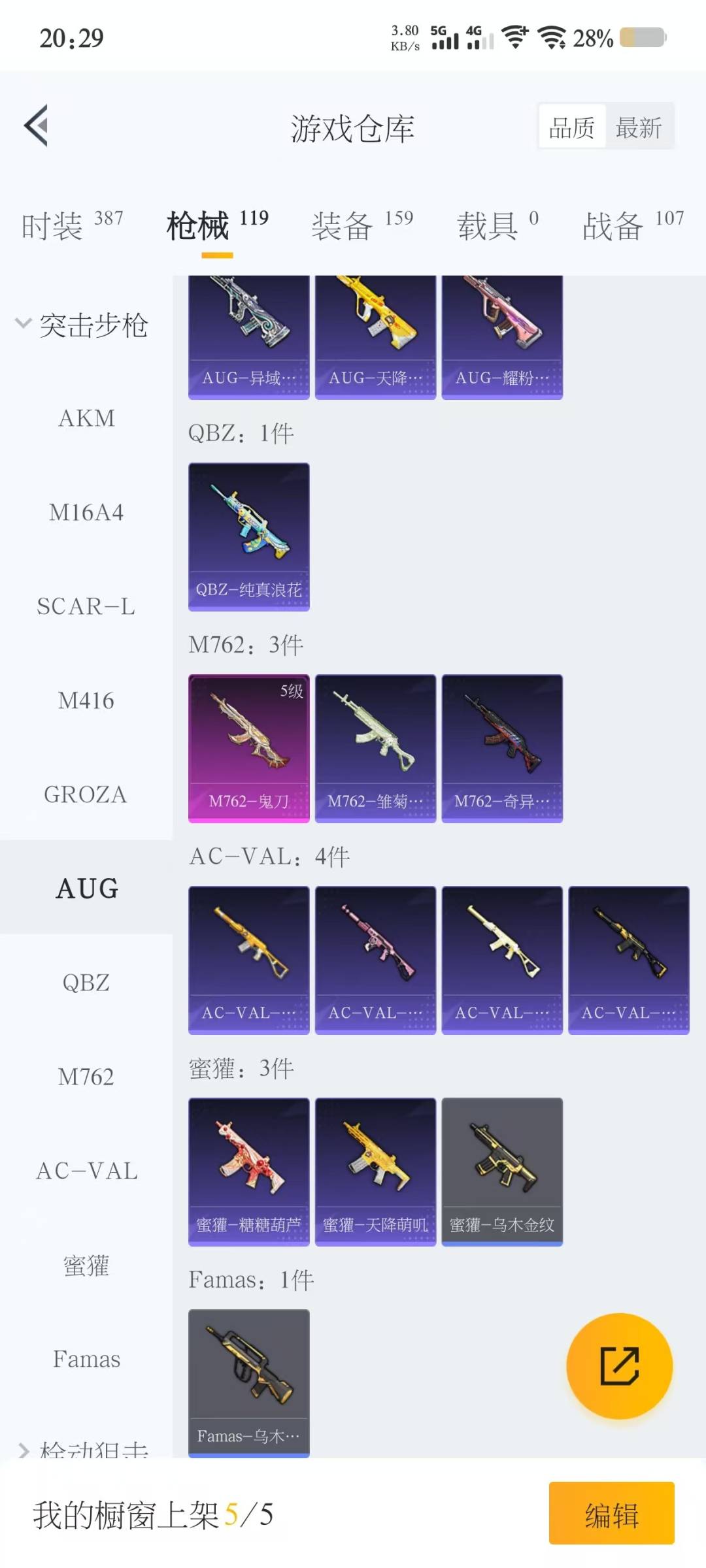Collapse the 突击步枪 category

(x=82, y=325)
